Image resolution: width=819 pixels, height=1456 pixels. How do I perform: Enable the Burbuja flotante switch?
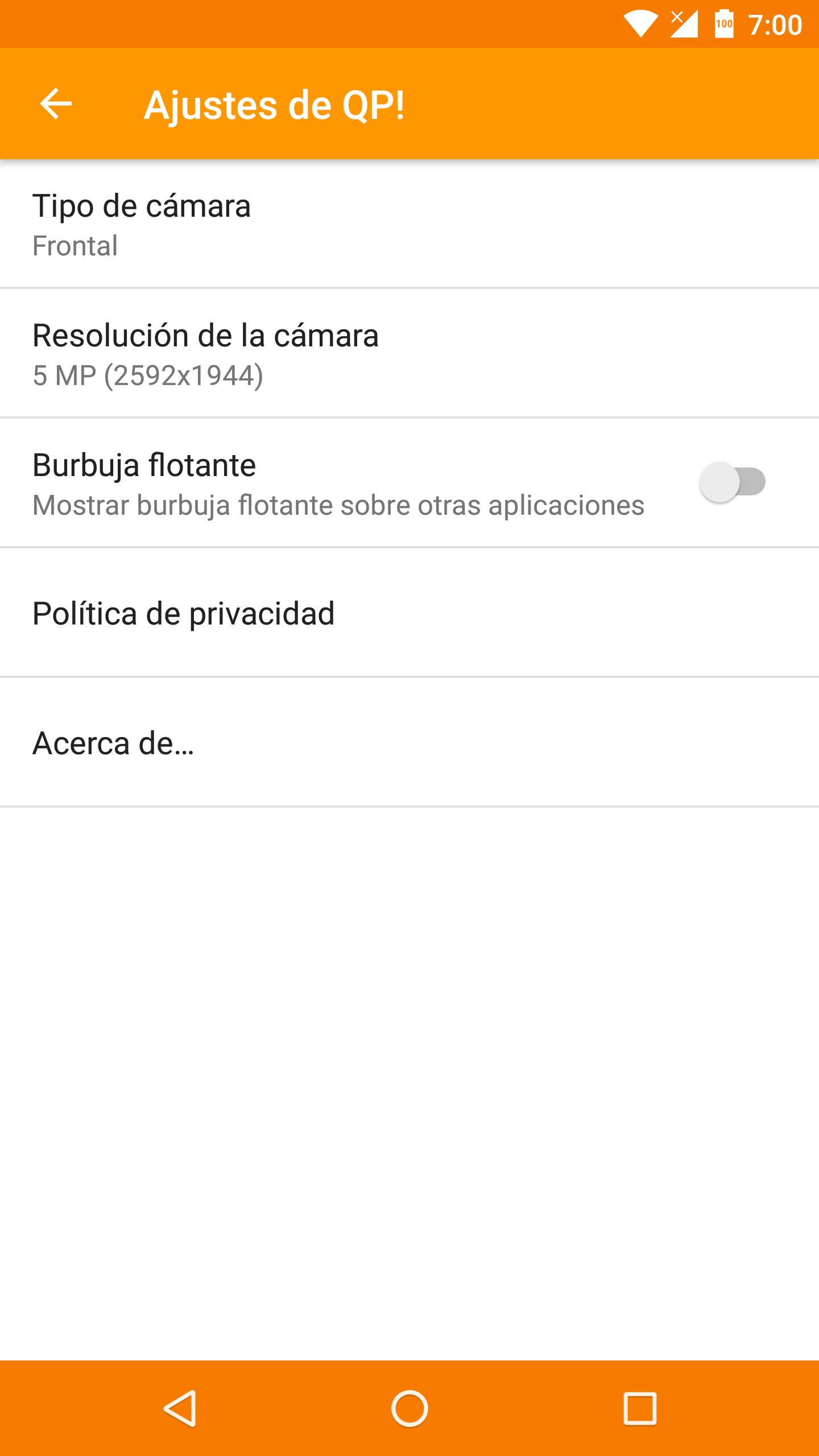click(x=732, y=482)
